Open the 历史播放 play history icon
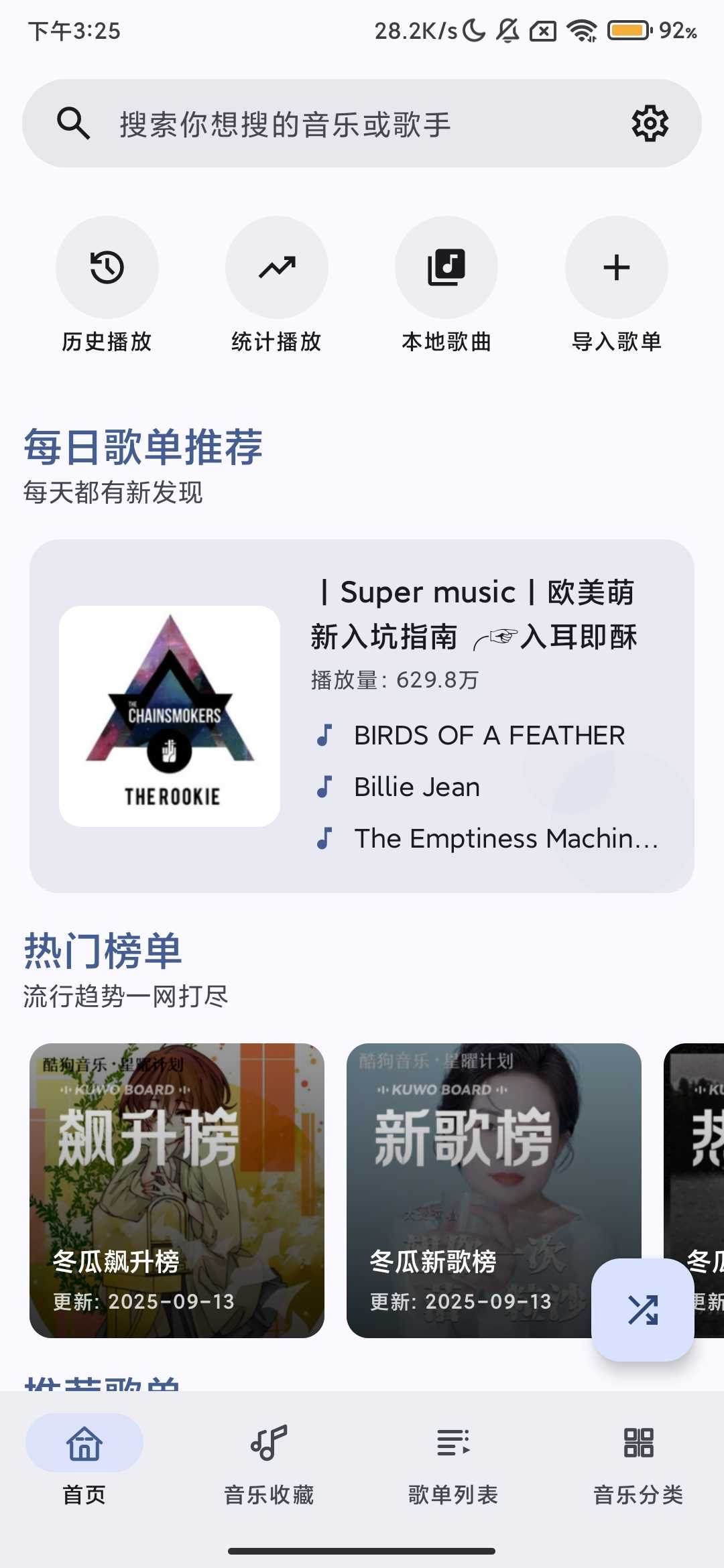 coord(108,267)
